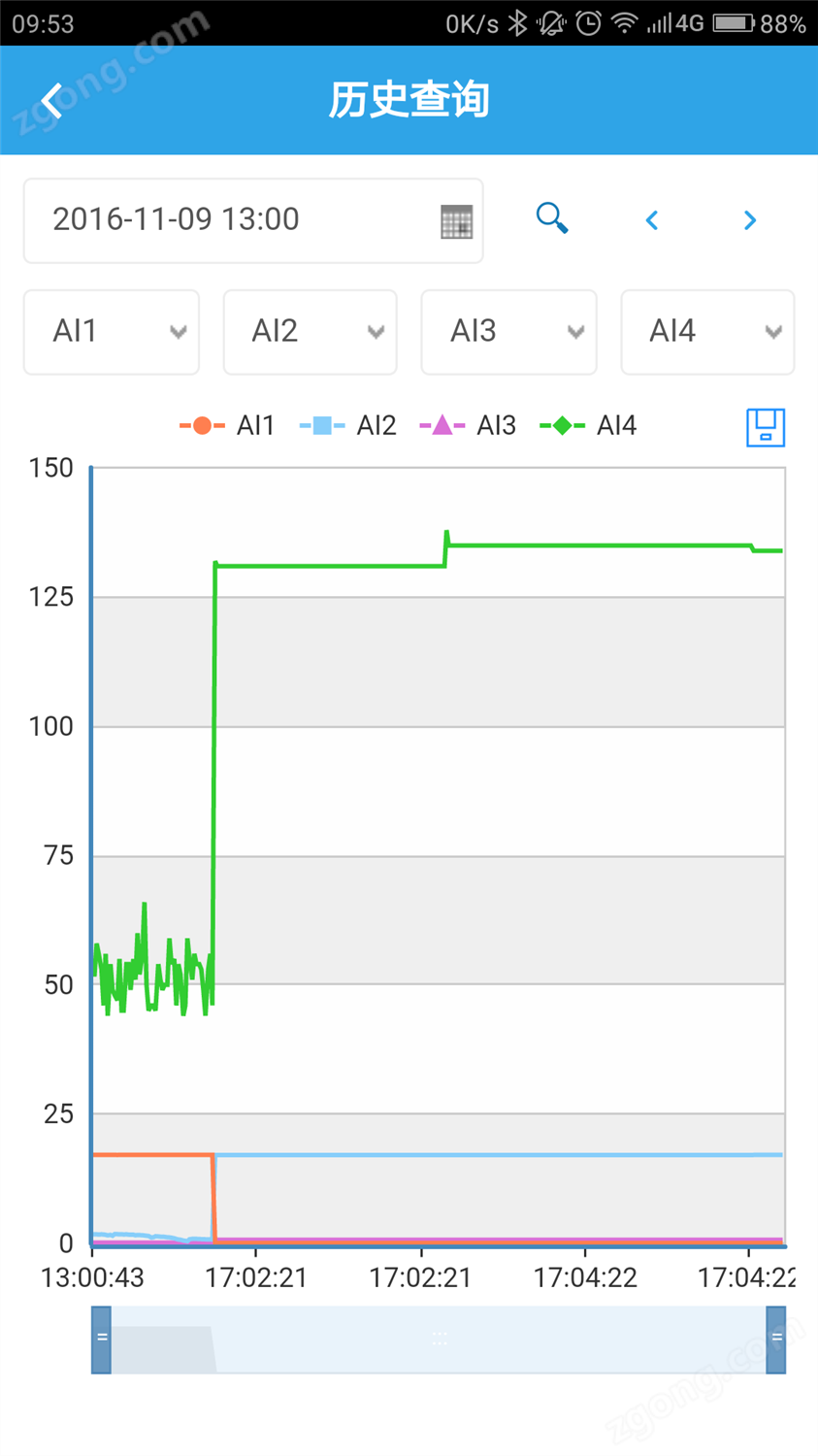The image size is (818, 1456).
Task: Open the calendar picker icon
Action: pos(456,221)
